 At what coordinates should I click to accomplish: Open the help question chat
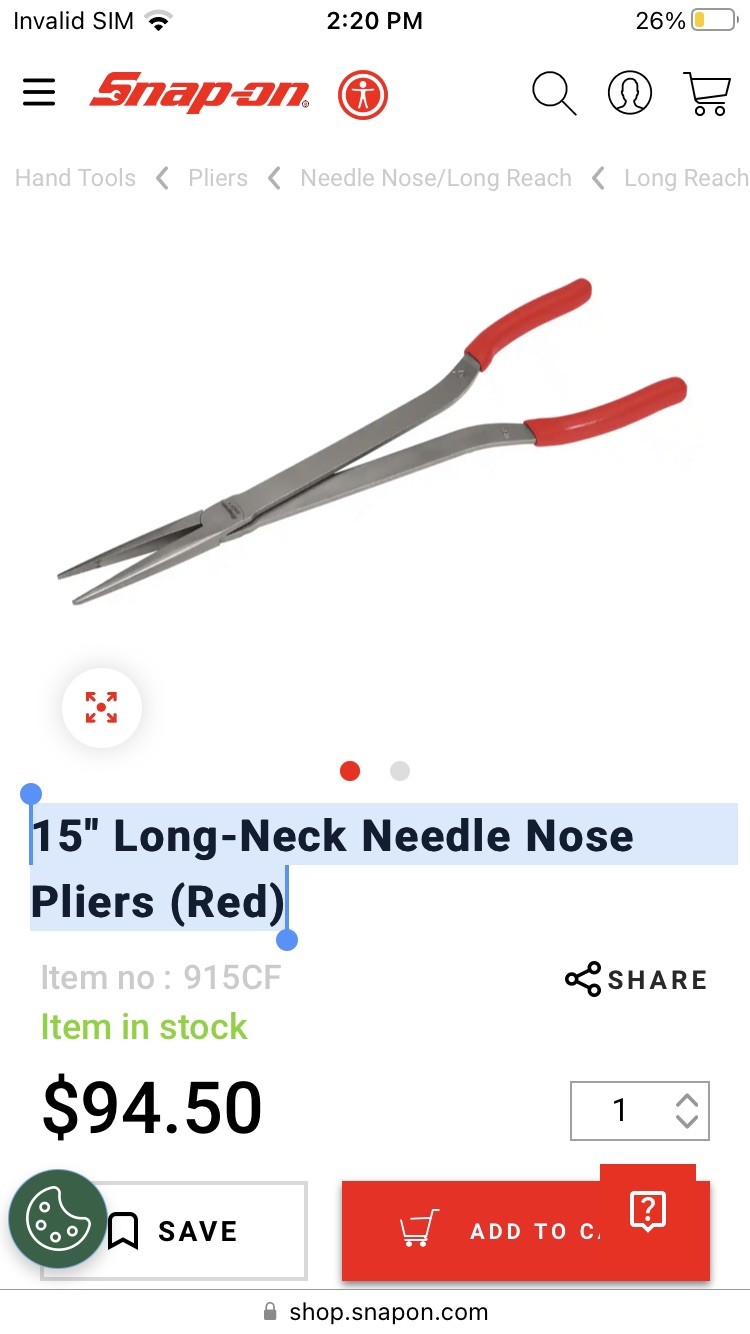tap(648, 1213)
